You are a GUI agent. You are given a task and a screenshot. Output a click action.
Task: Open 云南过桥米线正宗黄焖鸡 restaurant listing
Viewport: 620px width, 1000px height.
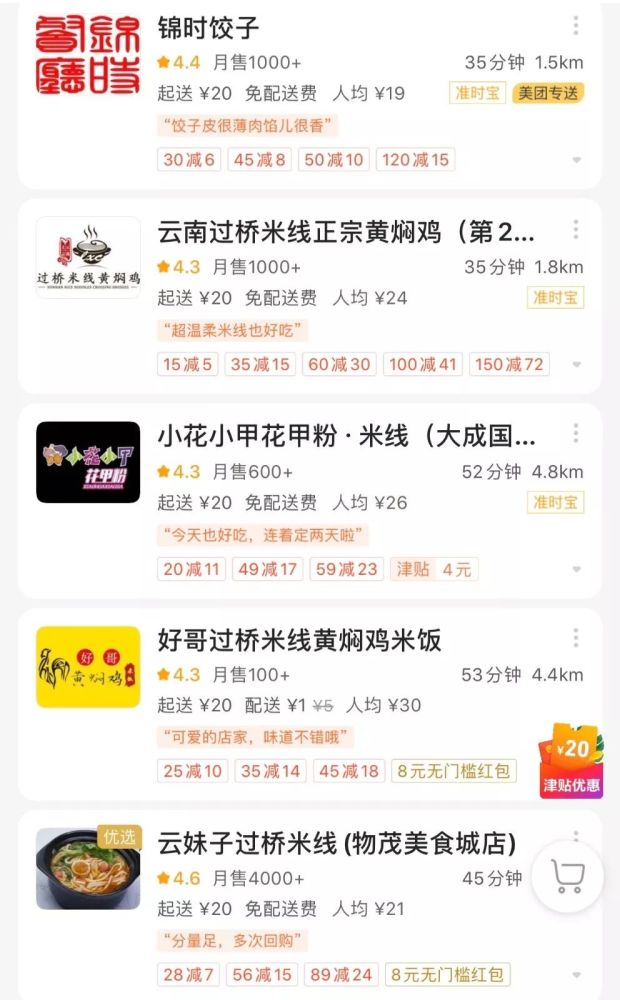[346, 233]
